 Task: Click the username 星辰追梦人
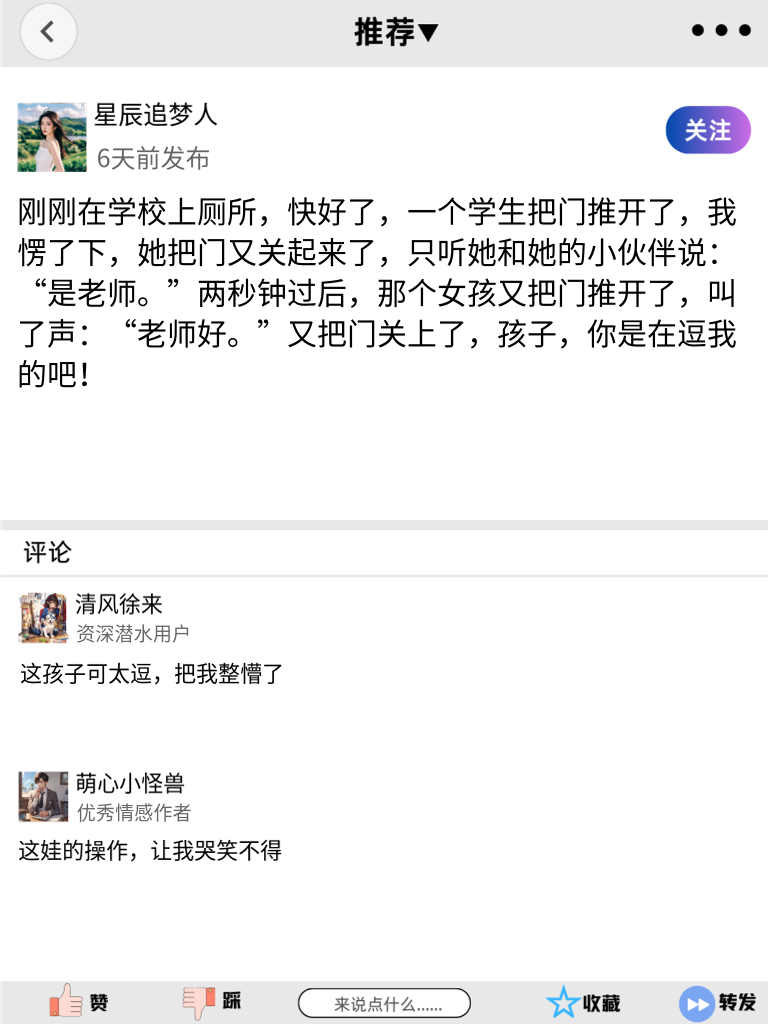155,116
